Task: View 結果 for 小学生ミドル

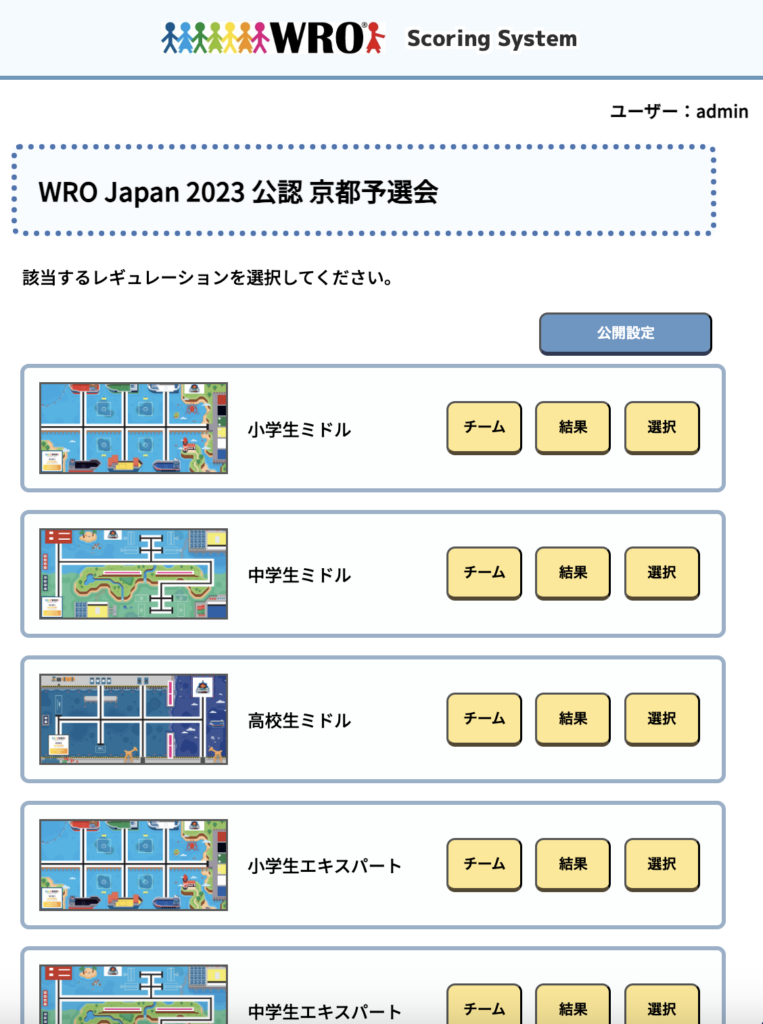Action: (573, 427)
